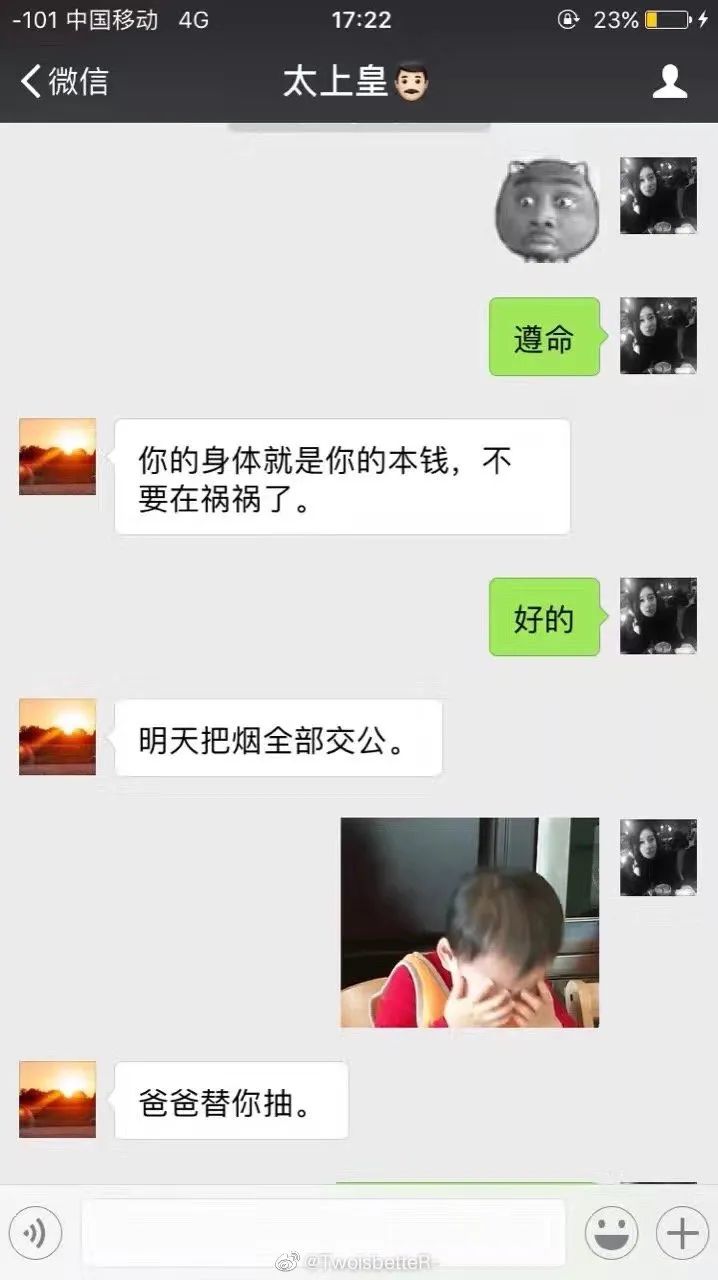Tap the sender avatar beside 遵命
The width and height of the screenshot is (718, 1280).
pyautogui.click(x=658, y=336)
